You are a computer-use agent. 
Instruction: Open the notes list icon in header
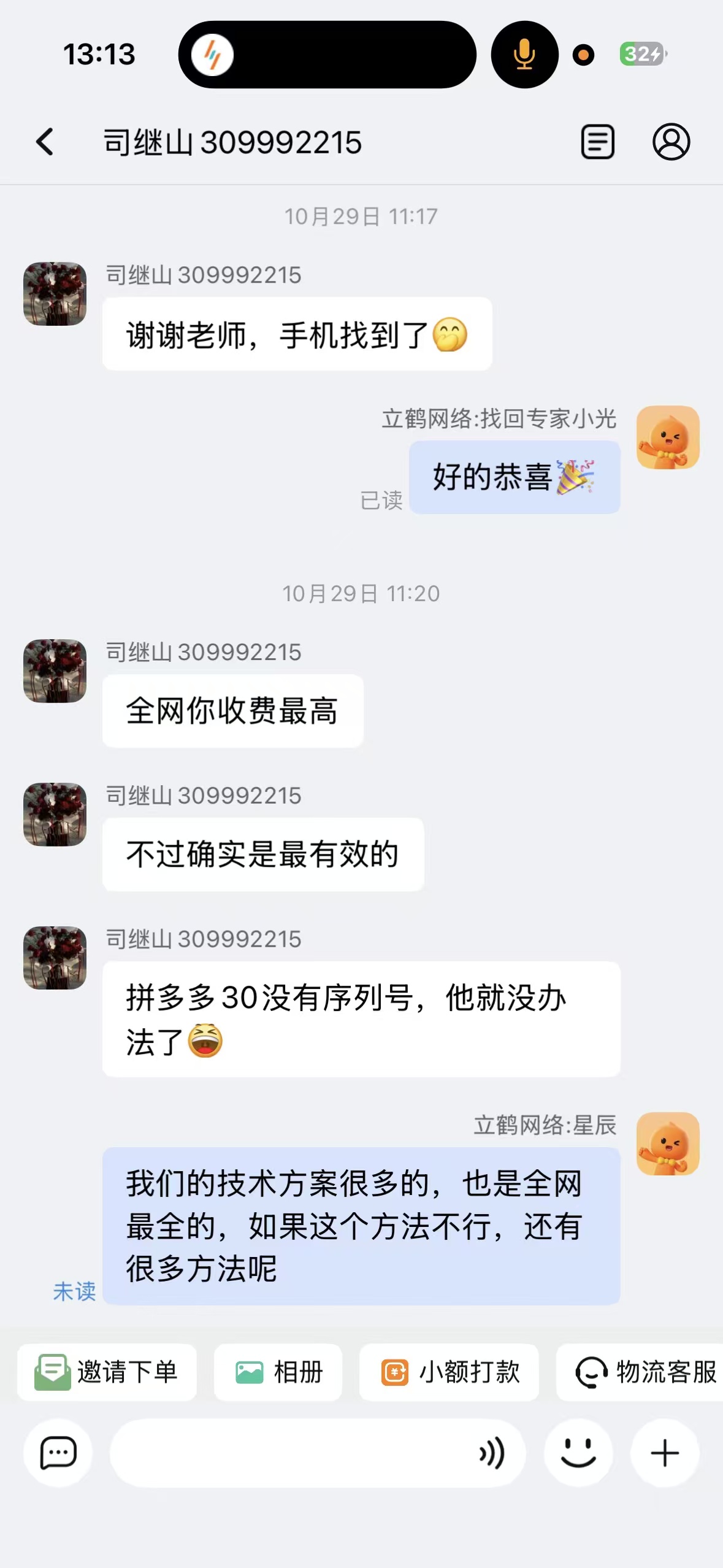pos(597,142)
